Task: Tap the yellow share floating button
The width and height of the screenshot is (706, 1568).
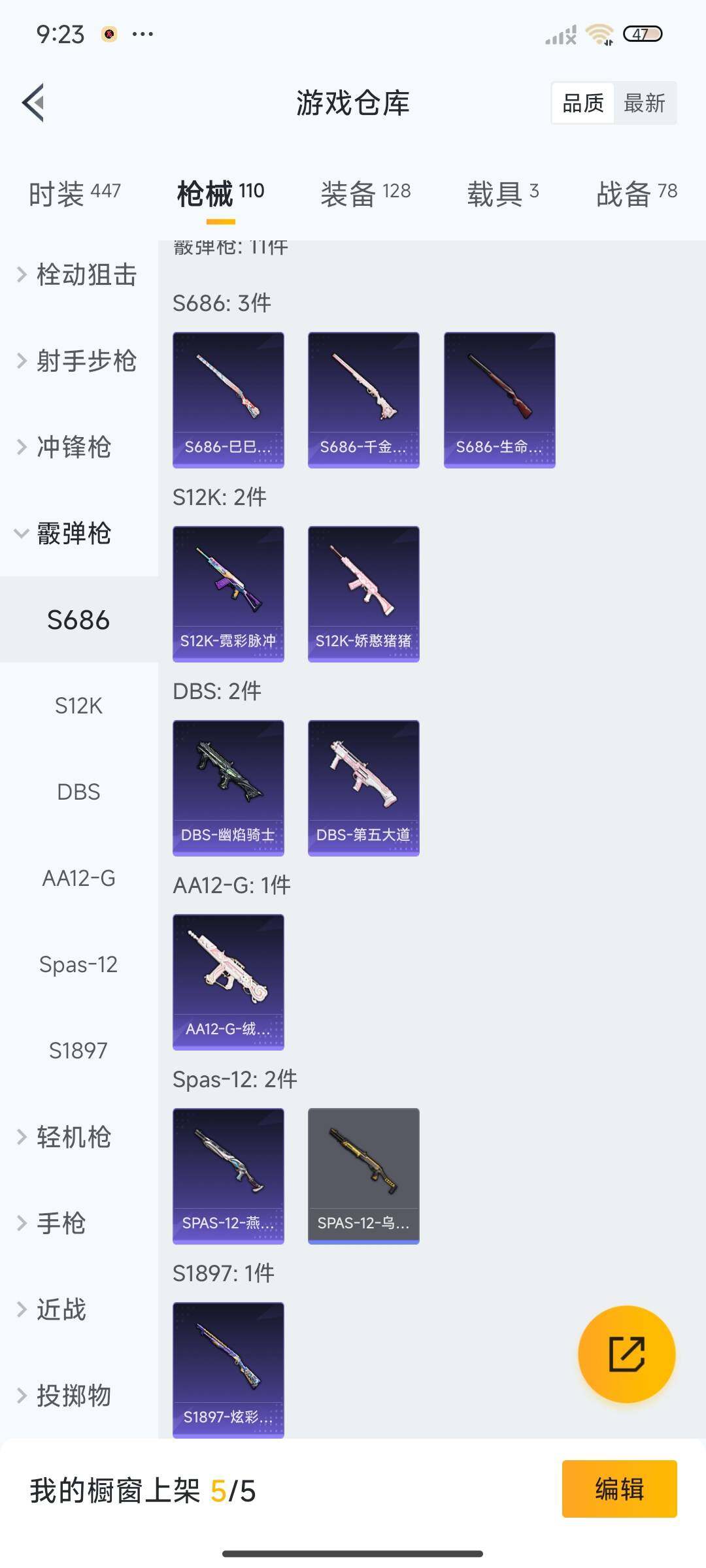Action: point(626,1354)
